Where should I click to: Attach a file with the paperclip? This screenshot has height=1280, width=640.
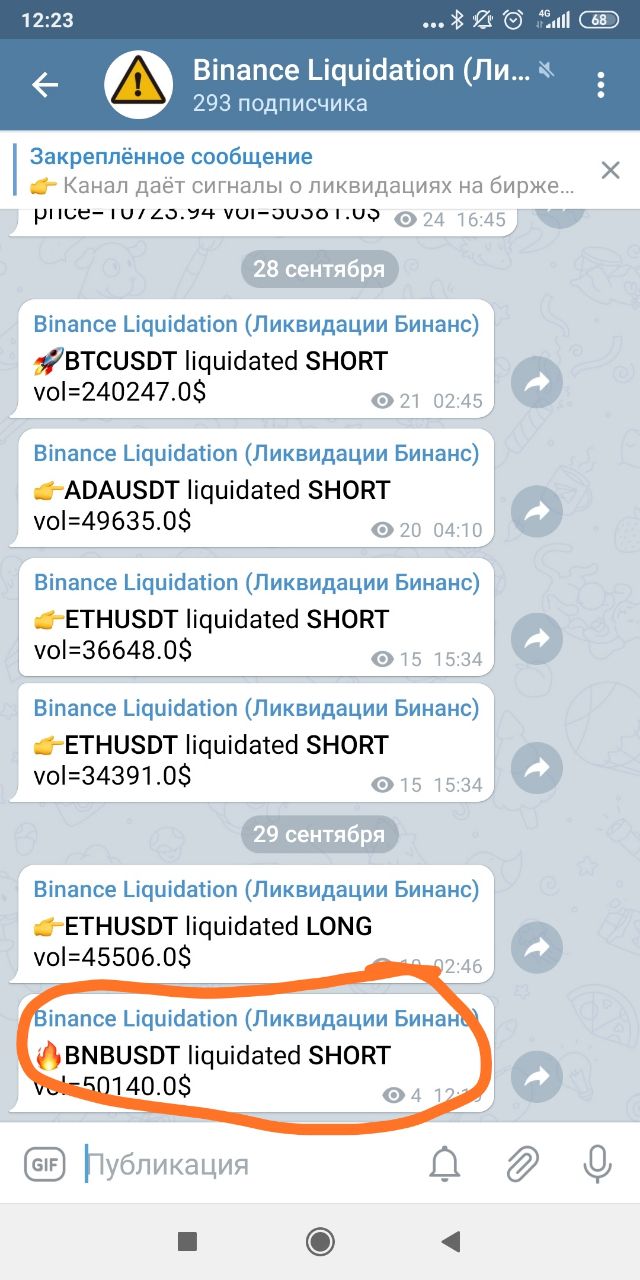tap(521, 1164)
